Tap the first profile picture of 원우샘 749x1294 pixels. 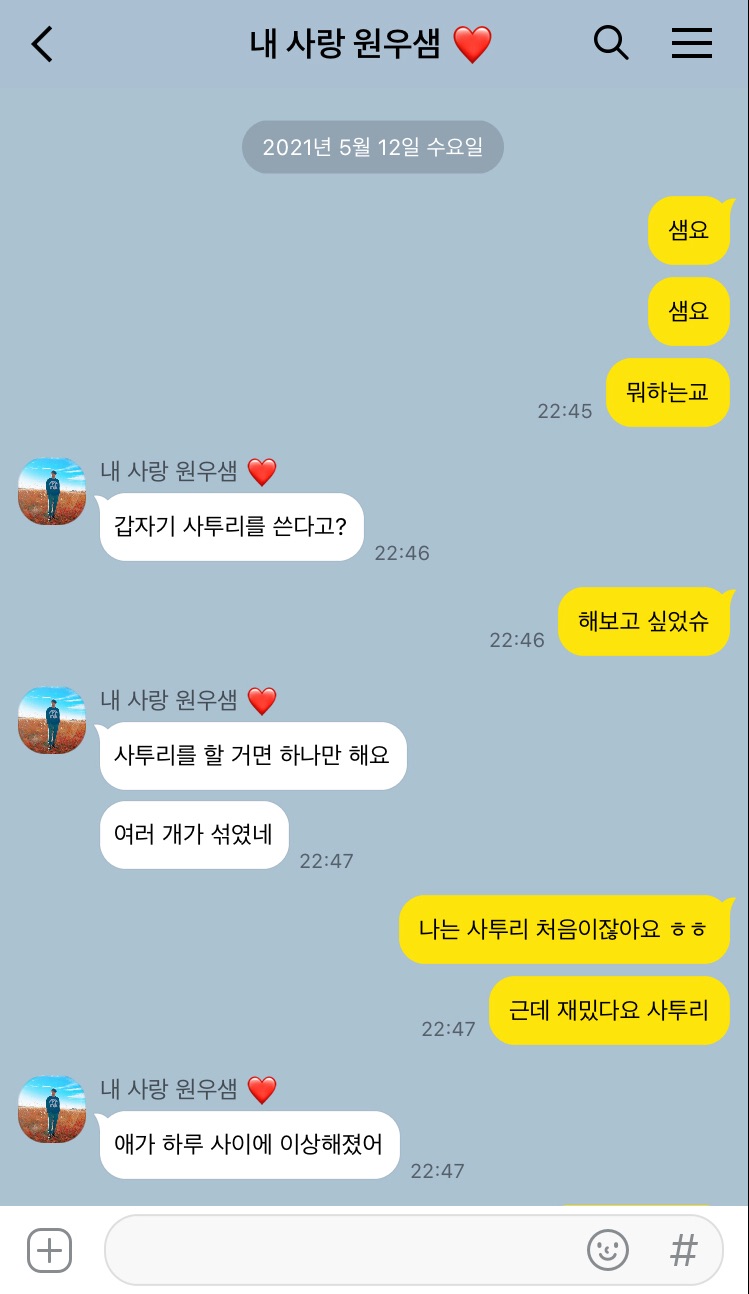pos(51,491)
